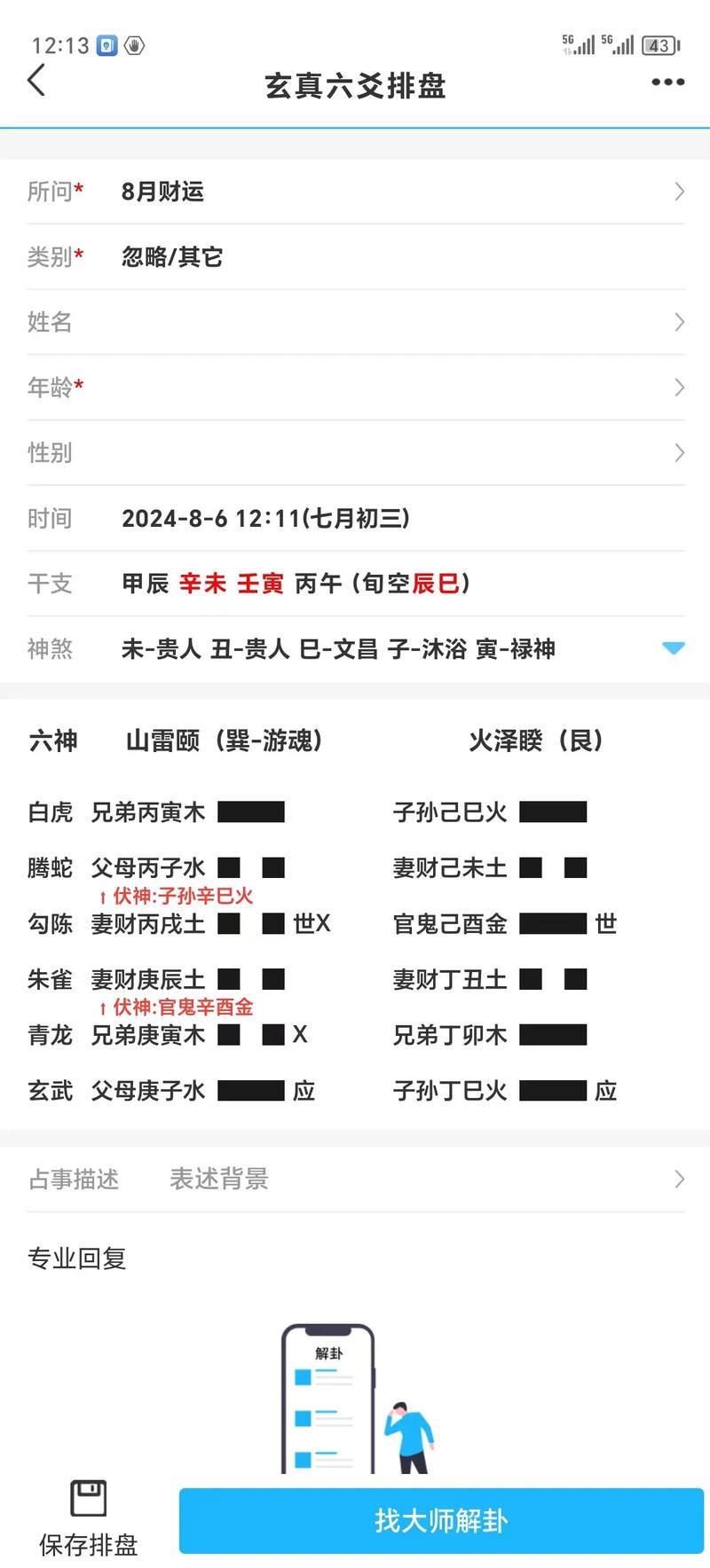Expand the 神煞 dropdown arrow

tap(674, 648)
